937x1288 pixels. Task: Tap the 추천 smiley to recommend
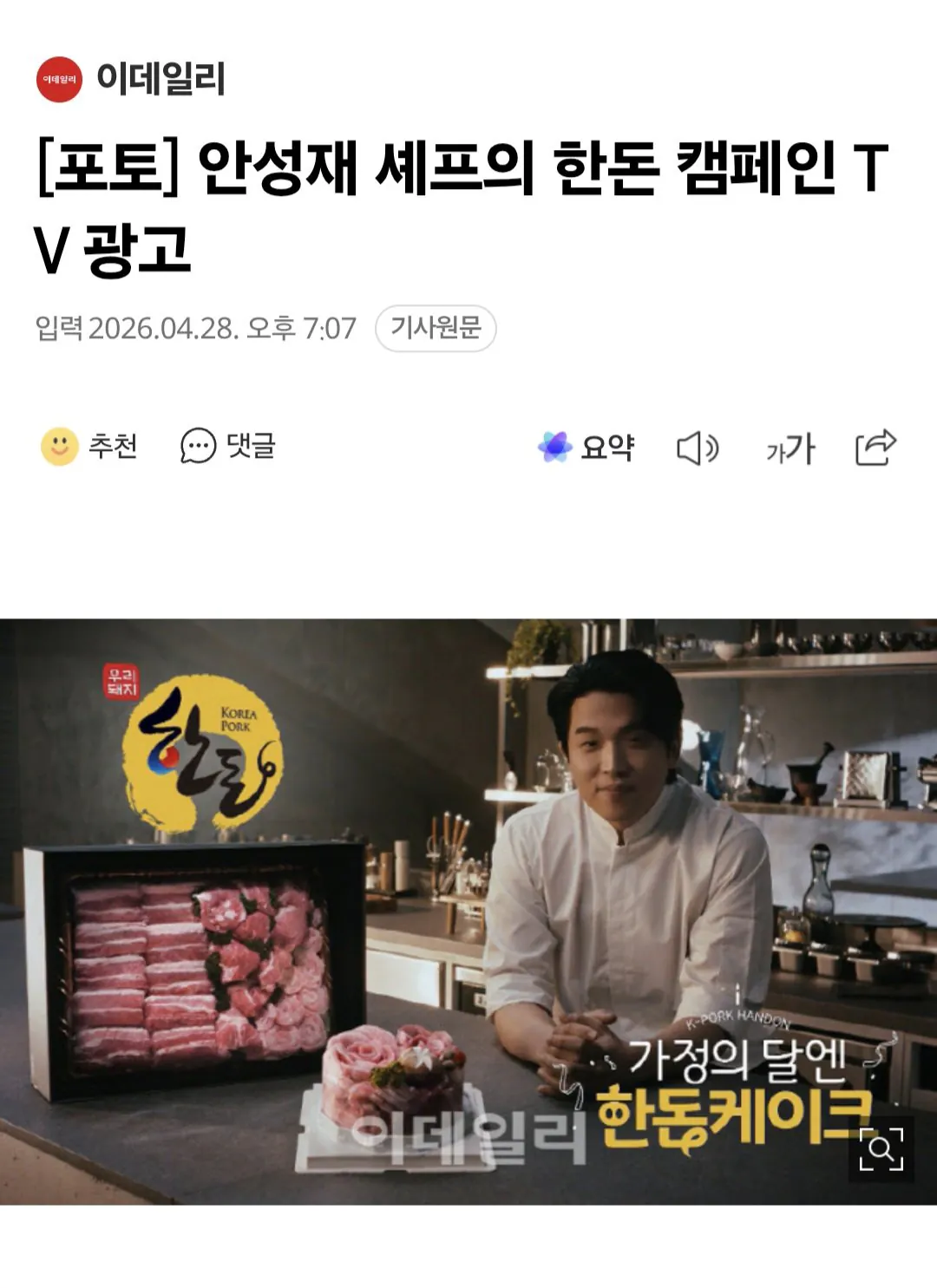tap(60, 447)
